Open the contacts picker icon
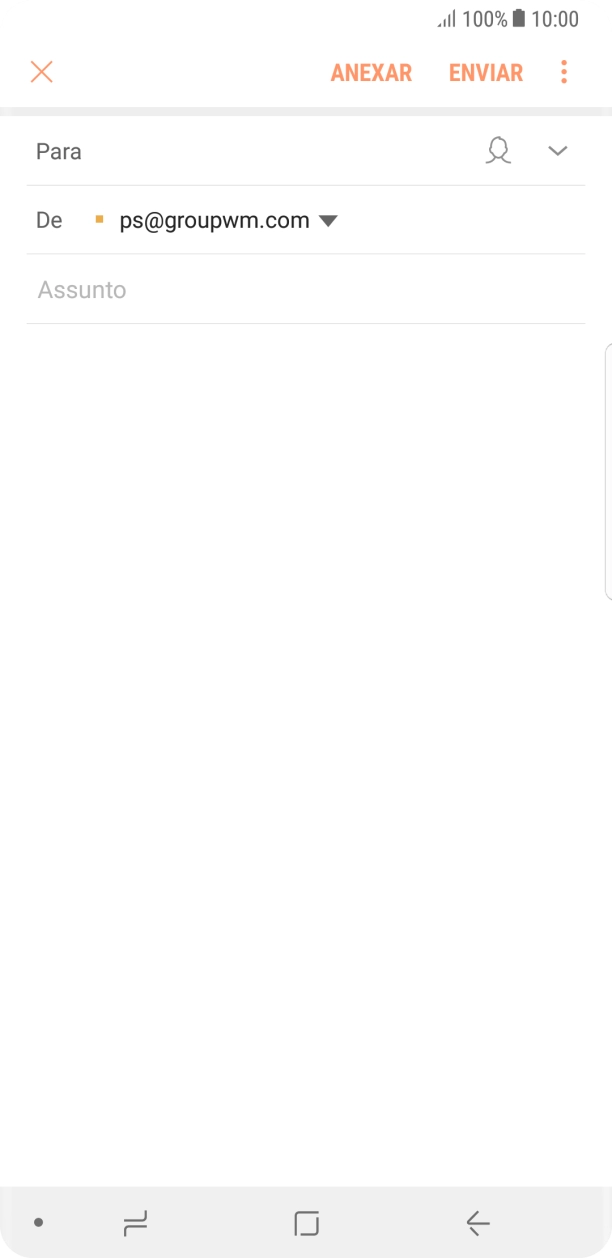 [x=498, y=151]
